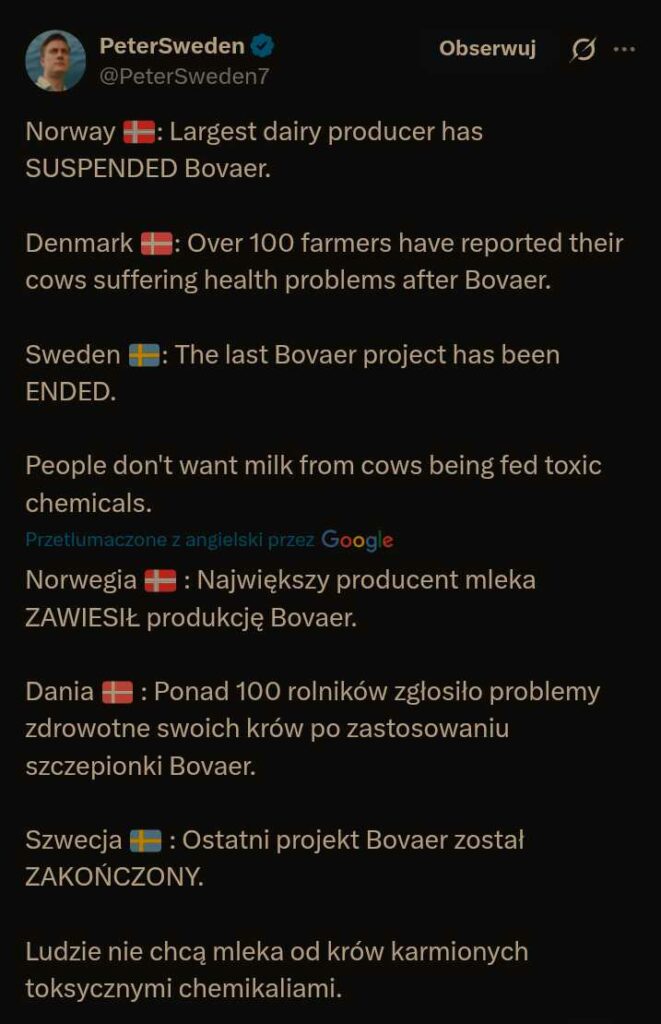Open PeterSweden's profile picture
This screenshot has height=1024, width=661.
[55, 60]
